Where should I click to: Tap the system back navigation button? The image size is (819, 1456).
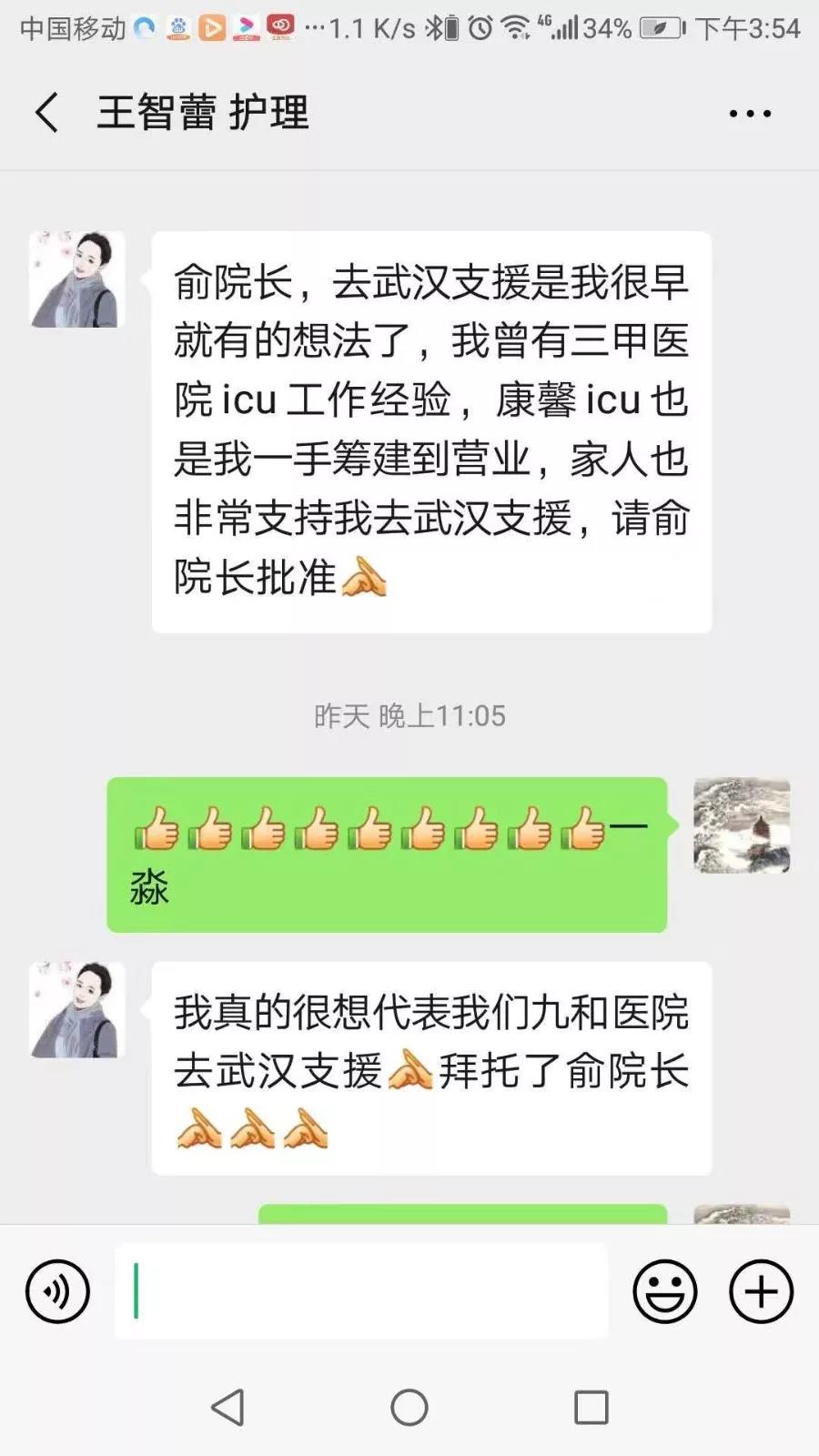[228, 1407]
